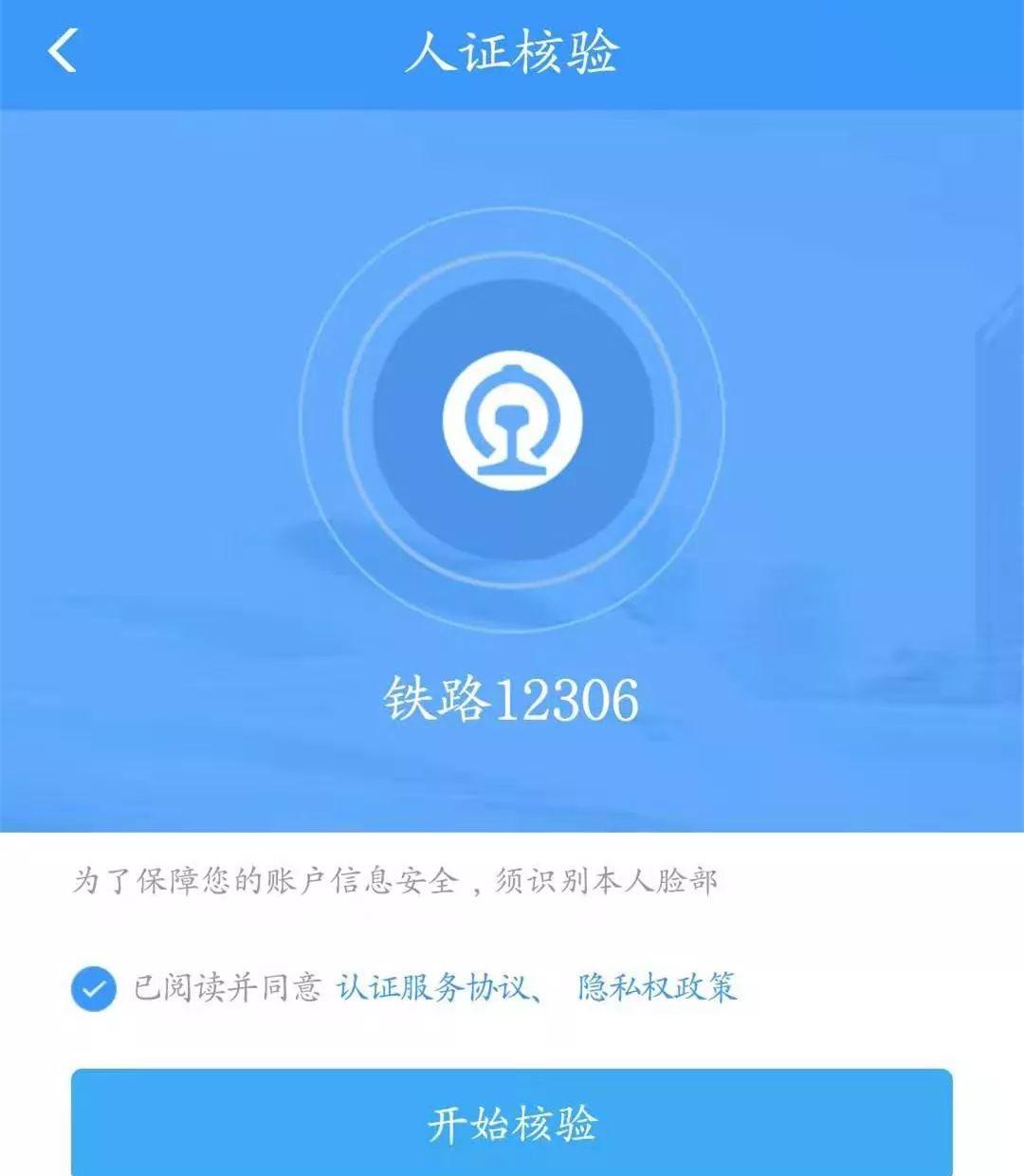
Task: Click the back arrow in the title bar
Action: (x=59, y=52)
